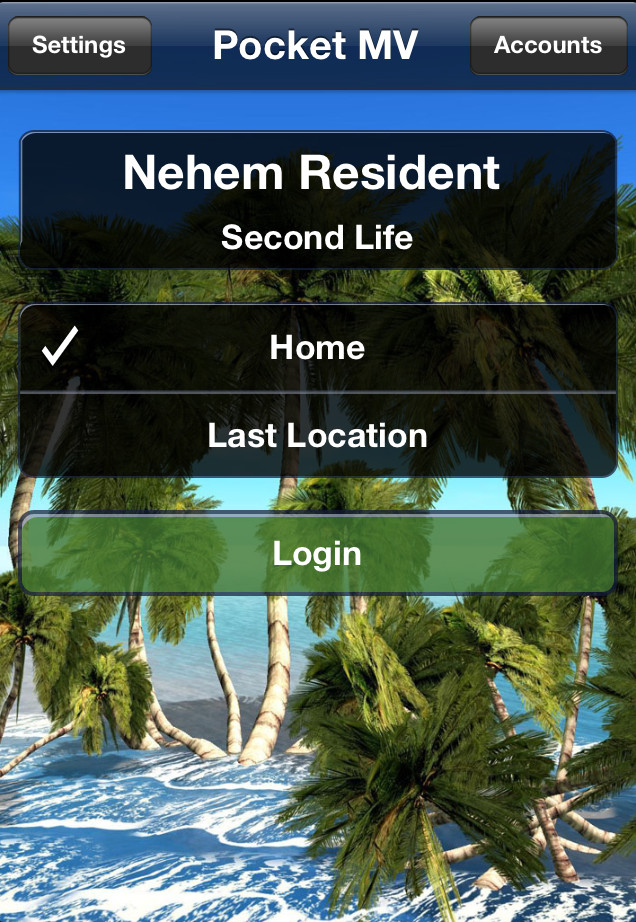Image resolution: width=636 pixels, height=922 pixels.
Task: Select Home as start location
Action: pos(317,348)
